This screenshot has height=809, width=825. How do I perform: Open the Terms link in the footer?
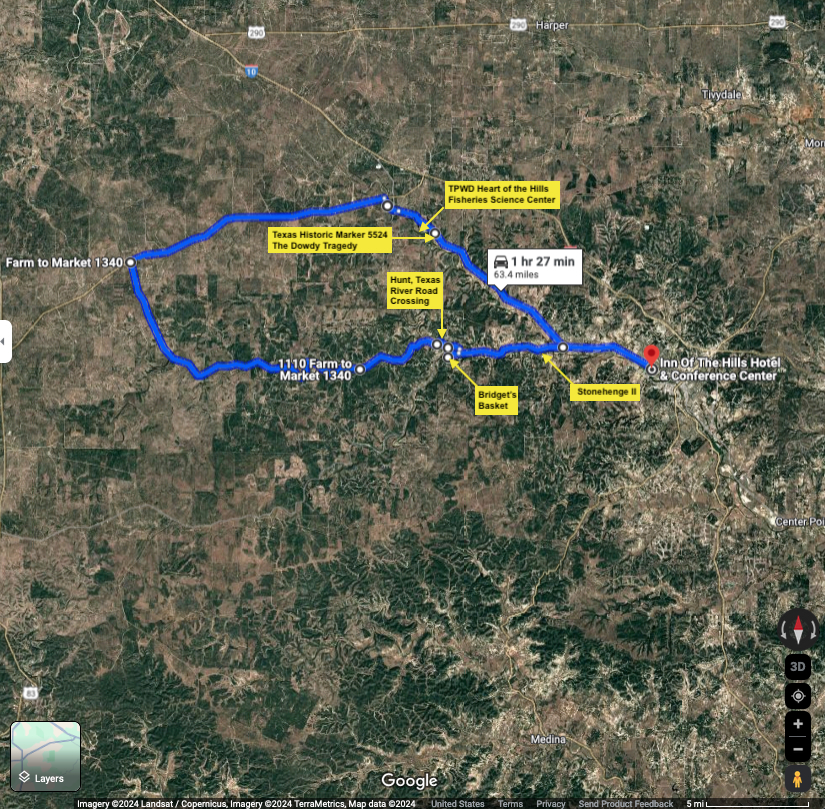pos(510,804)
